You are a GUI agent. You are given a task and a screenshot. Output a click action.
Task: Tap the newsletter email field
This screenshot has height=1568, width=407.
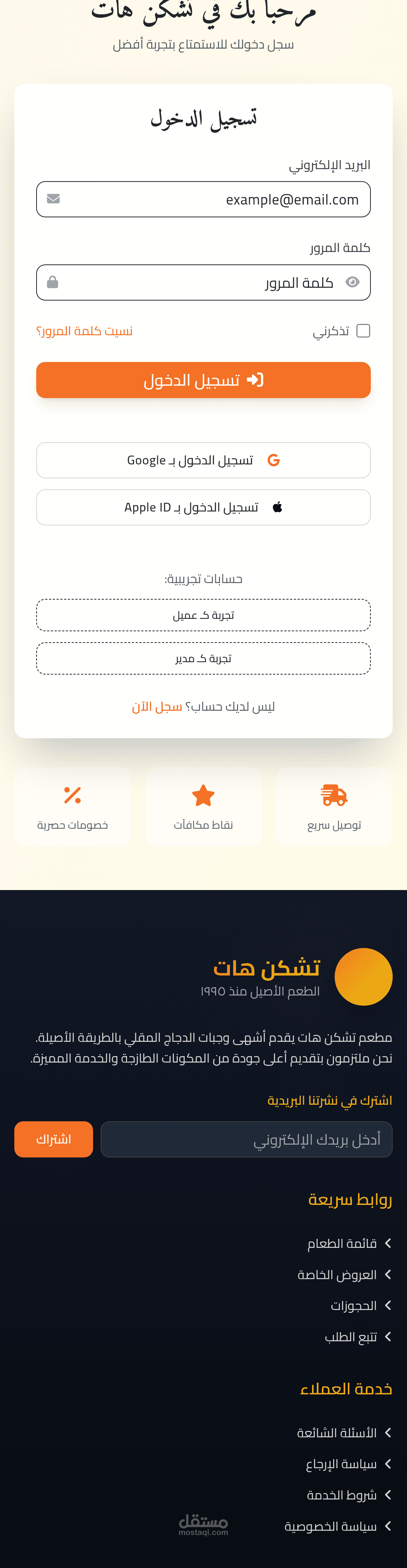coord(246,1139)
